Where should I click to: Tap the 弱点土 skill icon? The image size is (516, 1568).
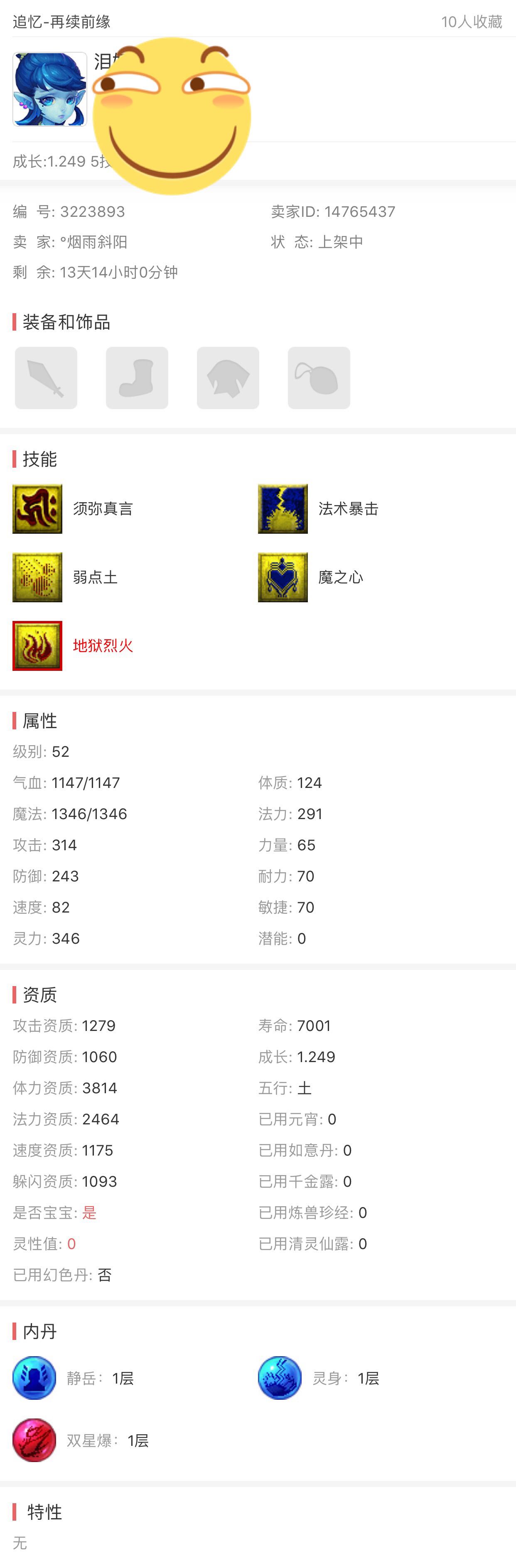[x=37, y=577]
